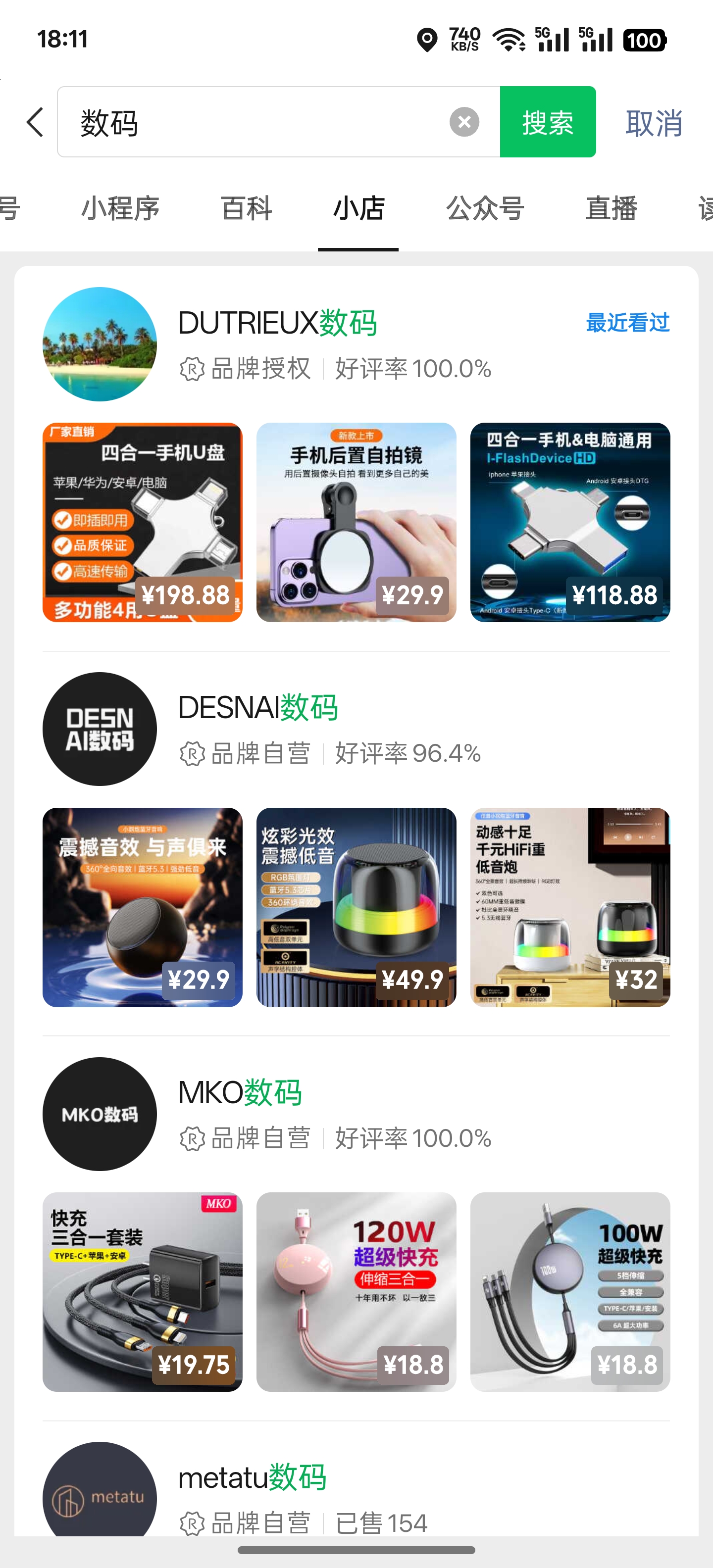View the ¥19.75 快充三合一套装 product

coord(143,1292)
